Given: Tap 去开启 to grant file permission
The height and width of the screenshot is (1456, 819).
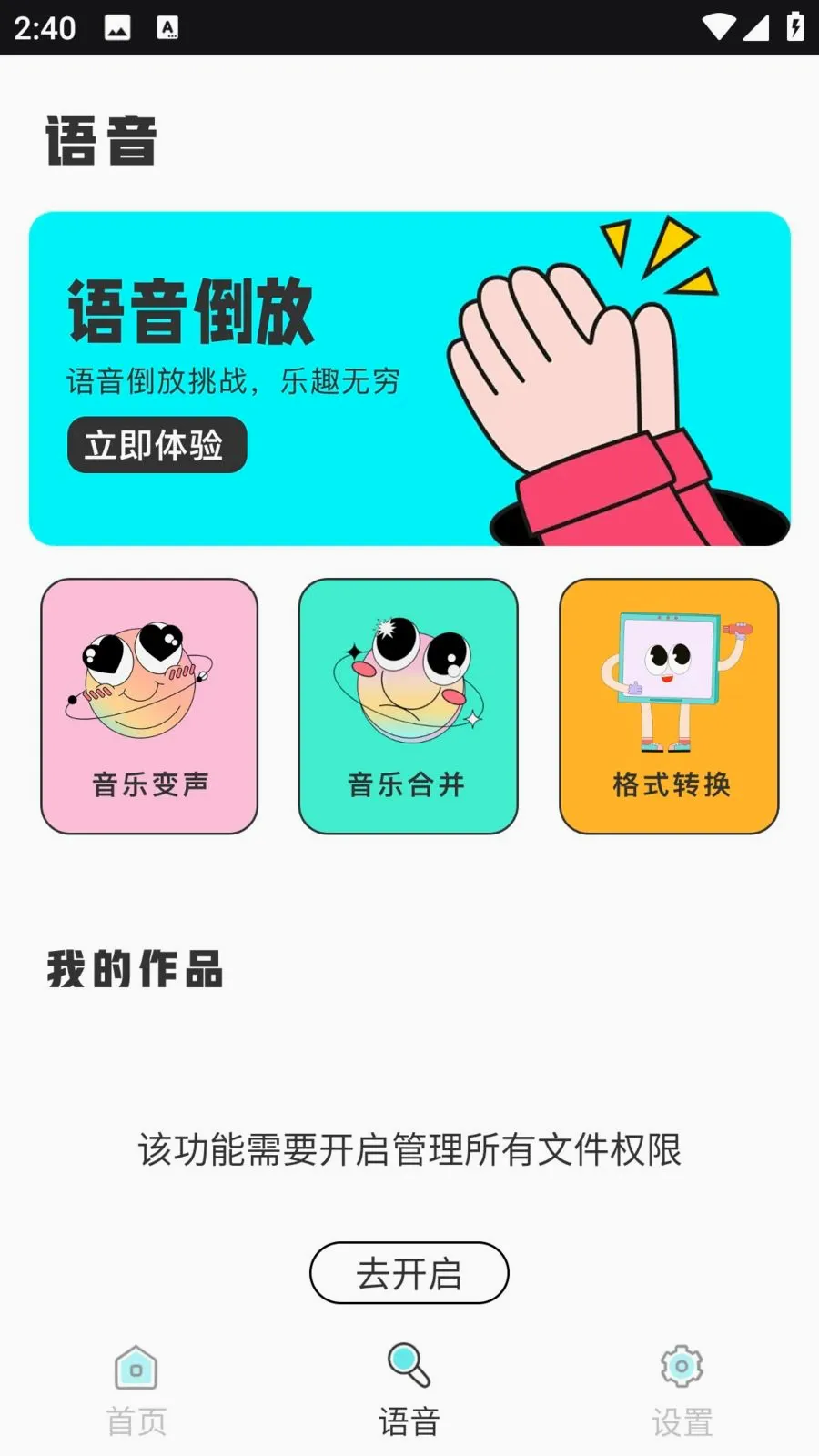Looking at the screenshot, I should pyautogui.click(x=409, y=1273).
